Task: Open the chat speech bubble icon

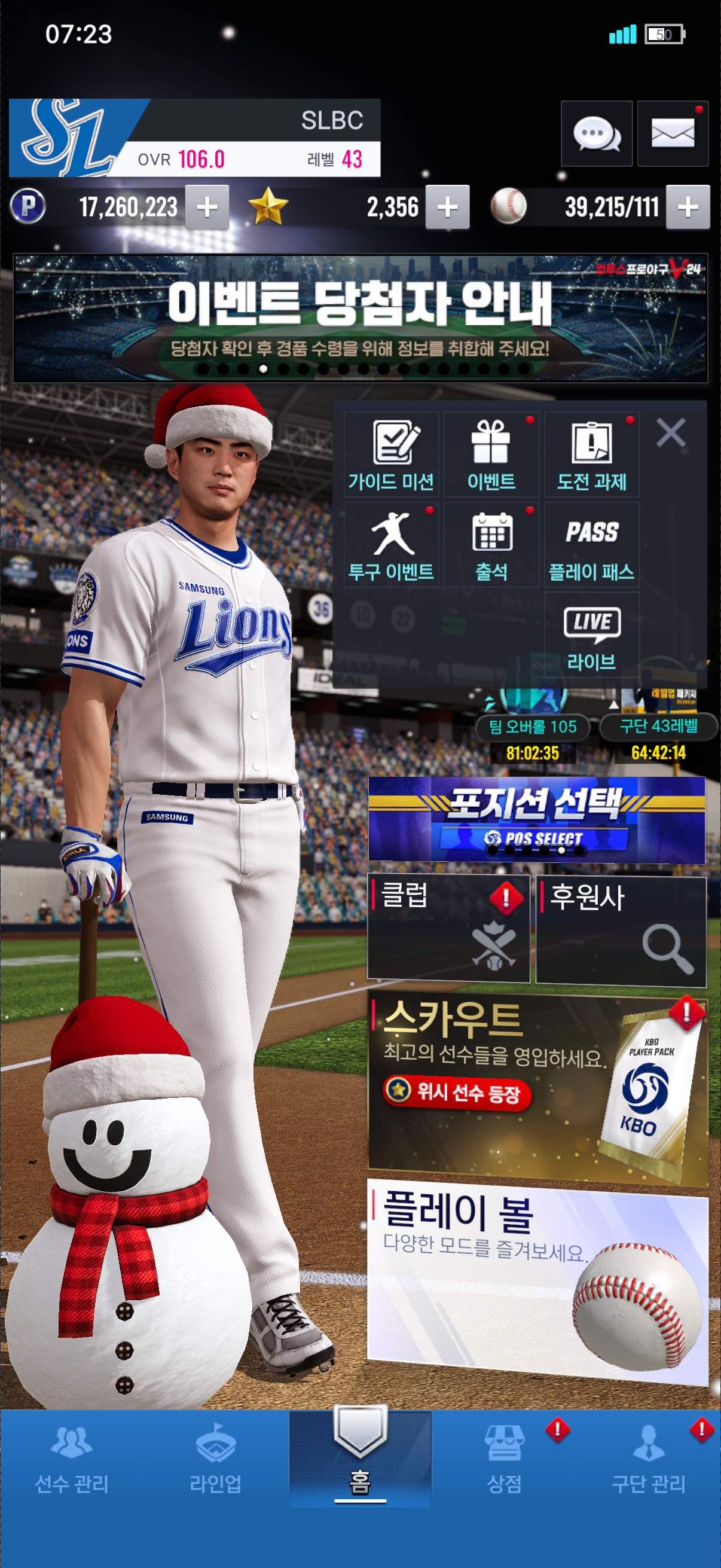Action: pyautogui.click(x=595, y=133)
